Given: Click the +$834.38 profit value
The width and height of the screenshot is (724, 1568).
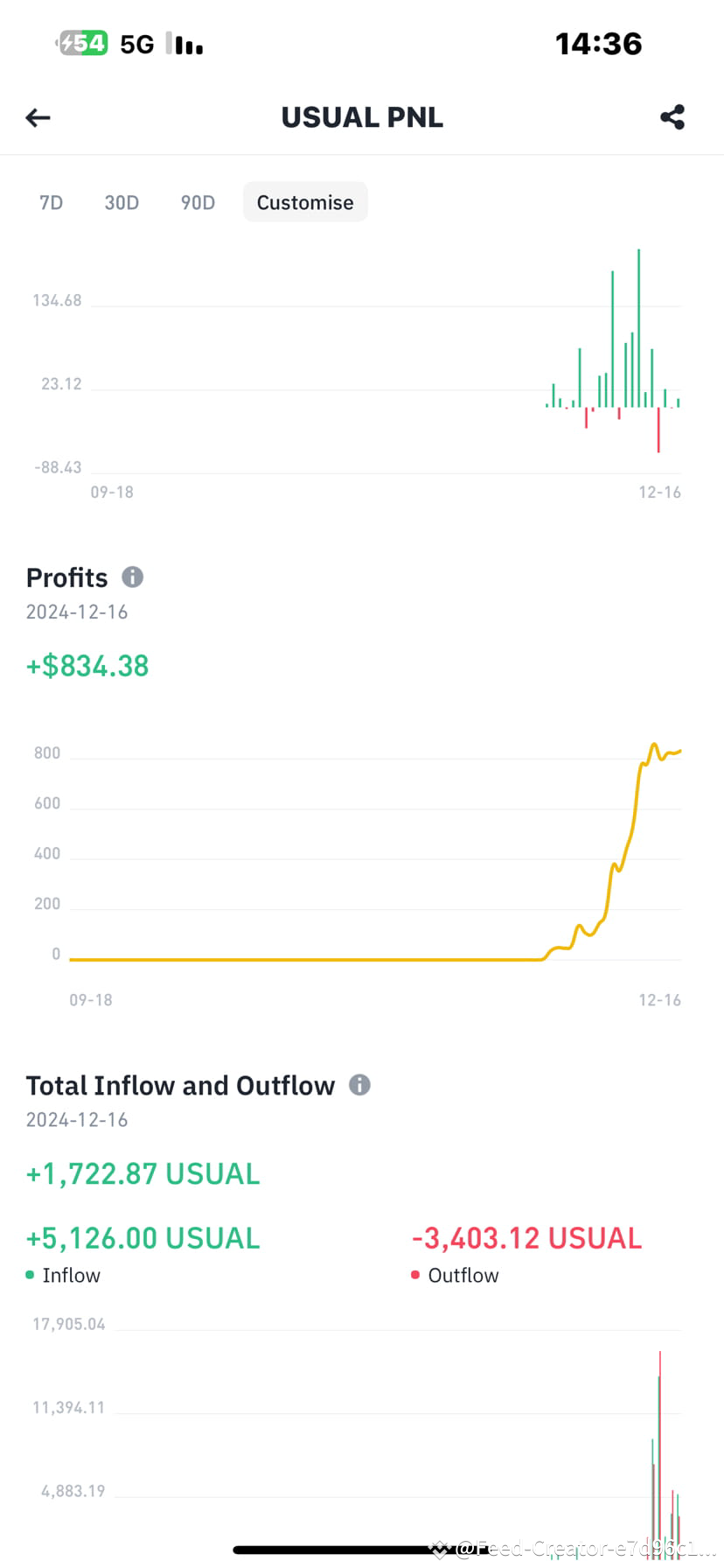Looking at the screenshot, I should [x=87, y=665].
